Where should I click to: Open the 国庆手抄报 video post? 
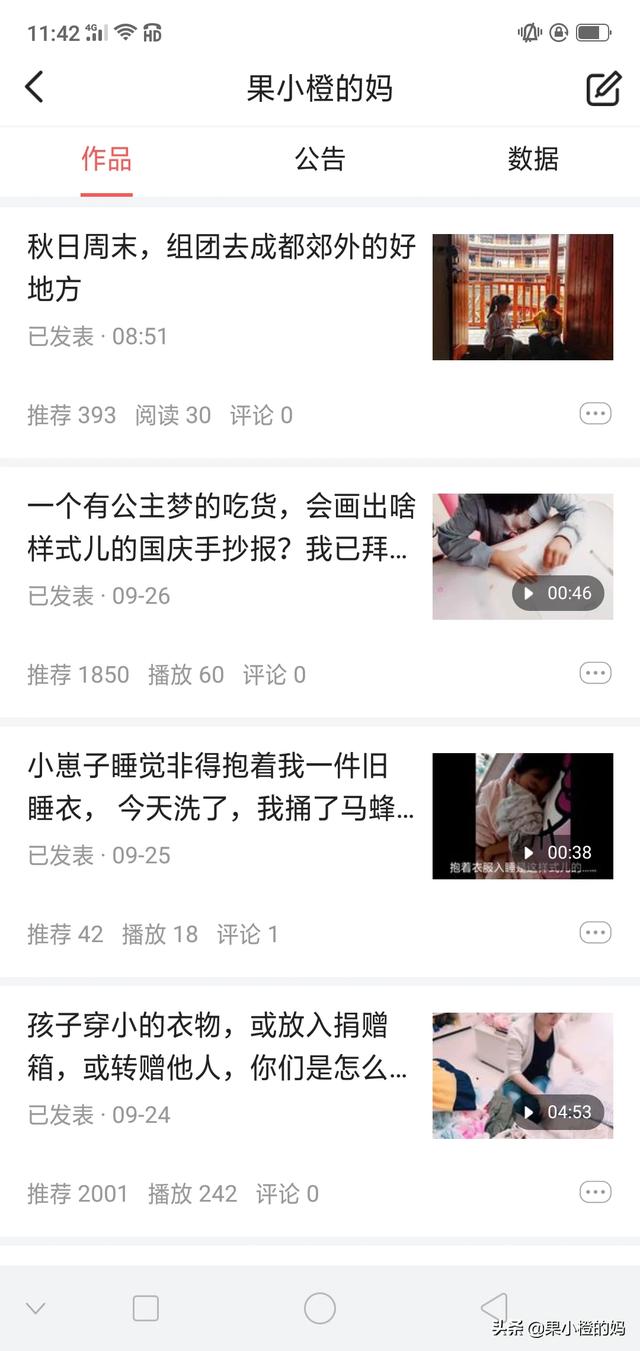[x=221, y=528]
